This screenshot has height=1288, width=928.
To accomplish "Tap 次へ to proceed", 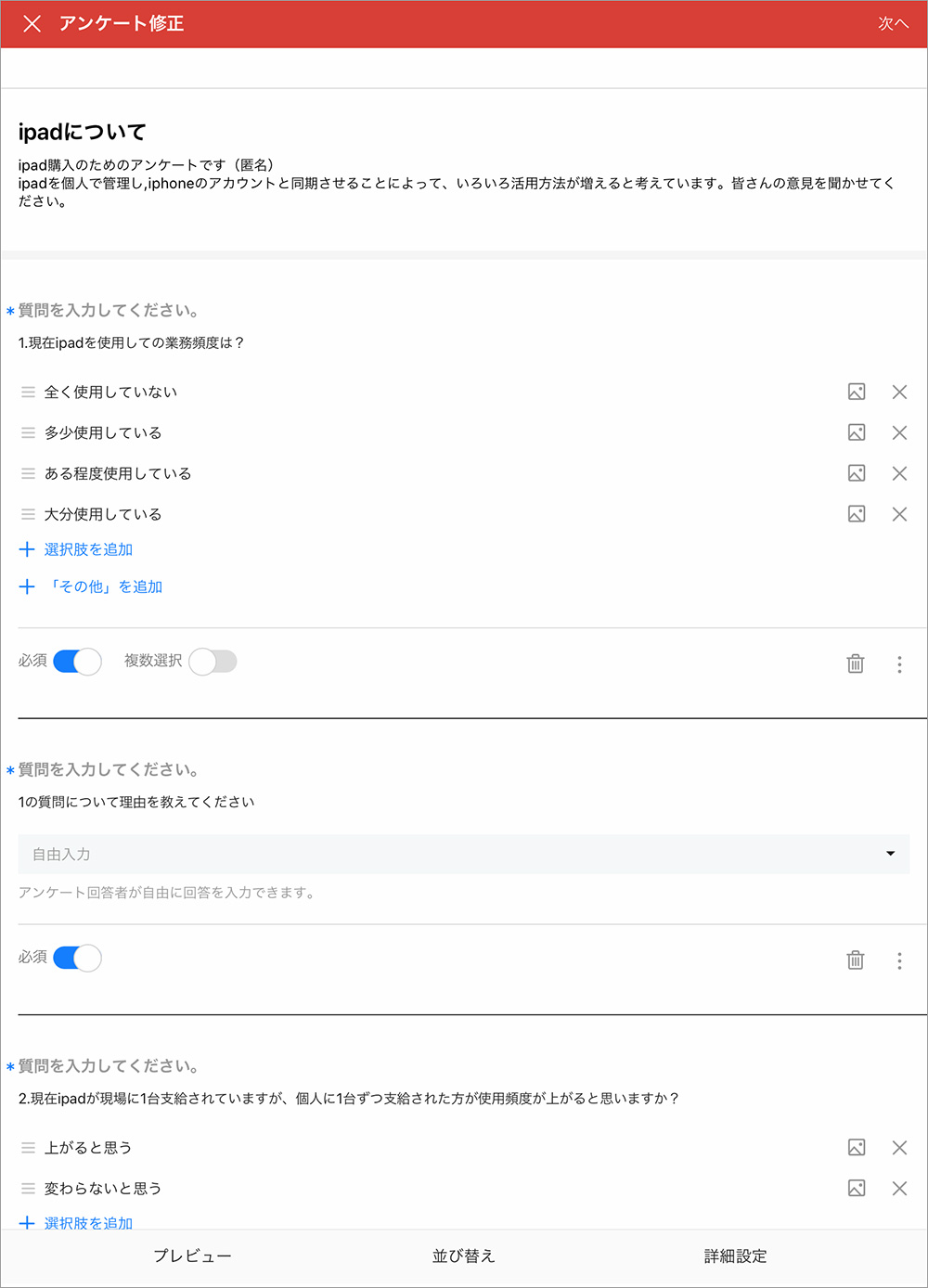I will pyautogui.click(x=893, y=24).
